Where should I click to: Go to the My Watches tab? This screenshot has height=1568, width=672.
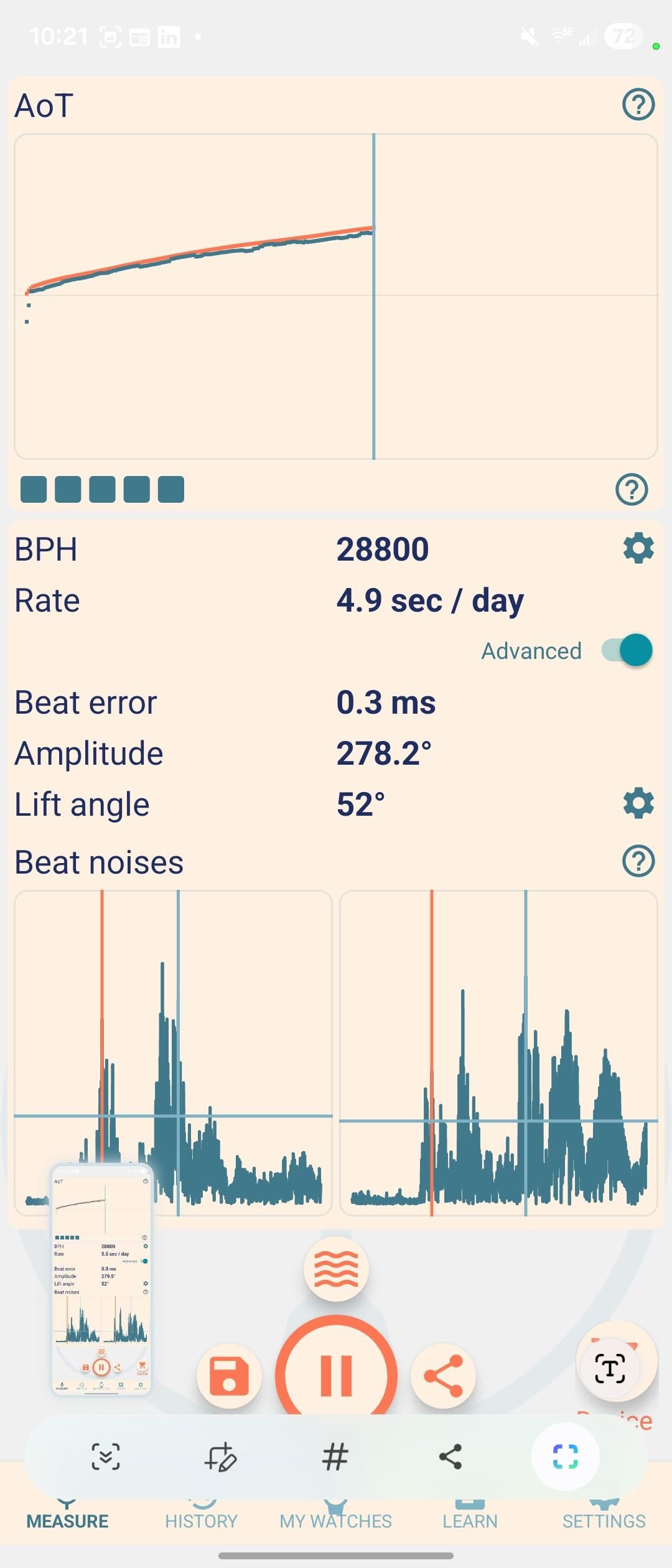pyautogui.click(x=335, y=1521)
